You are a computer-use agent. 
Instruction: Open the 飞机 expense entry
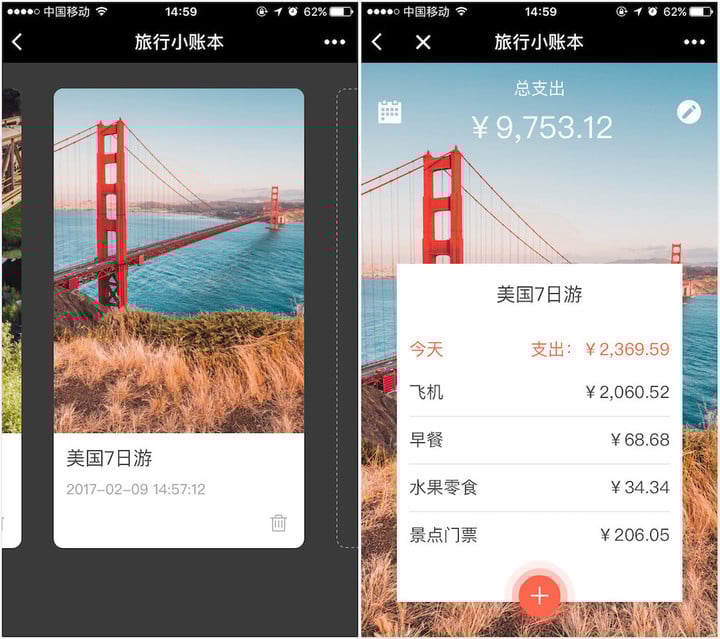pos(539,393)
